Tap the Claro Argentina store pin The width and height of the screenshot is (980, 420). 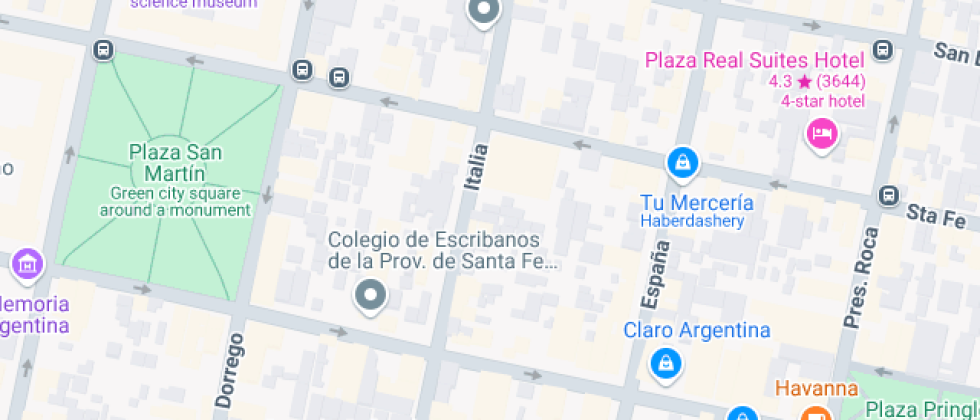665,363
